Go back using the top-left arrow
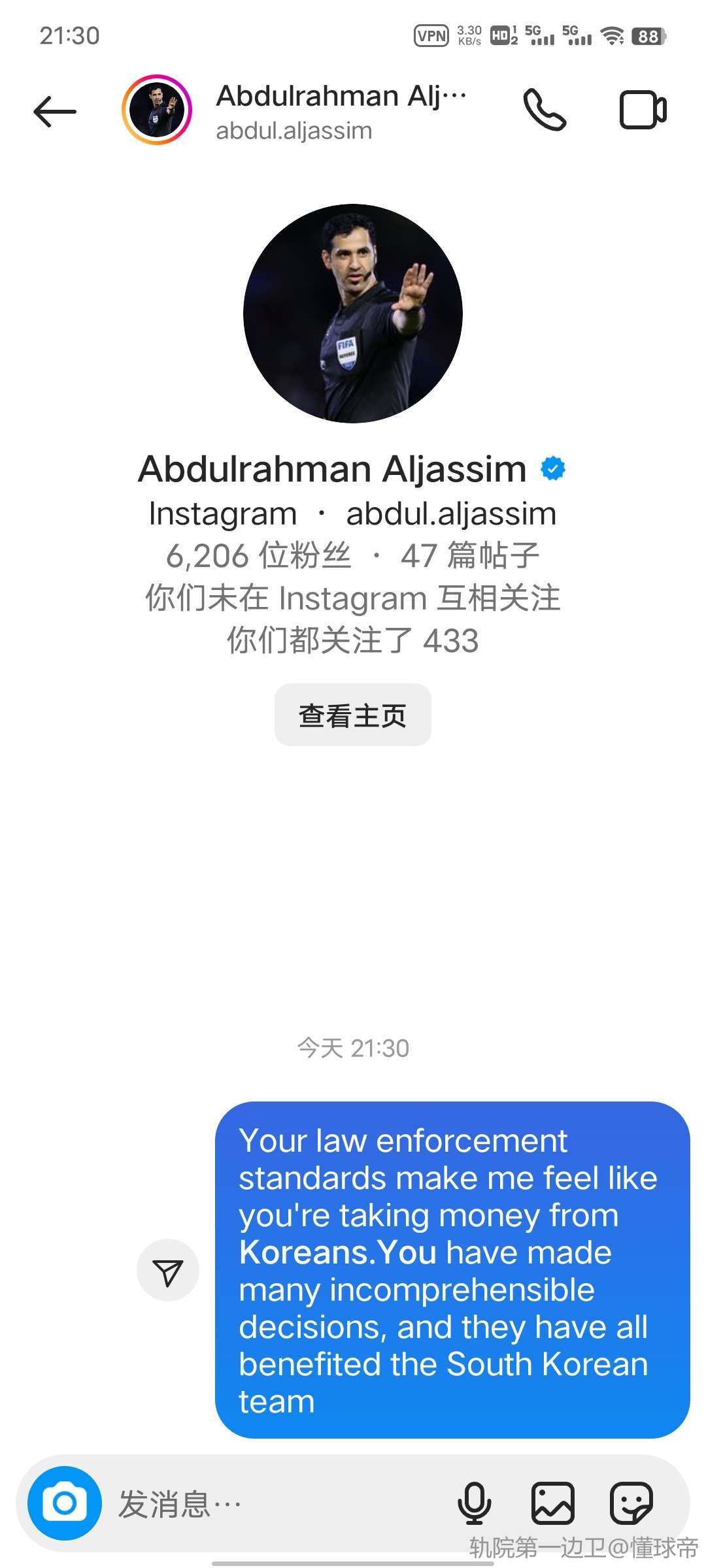This screenshot has width=706, height=1568. [x=55, y=111]
